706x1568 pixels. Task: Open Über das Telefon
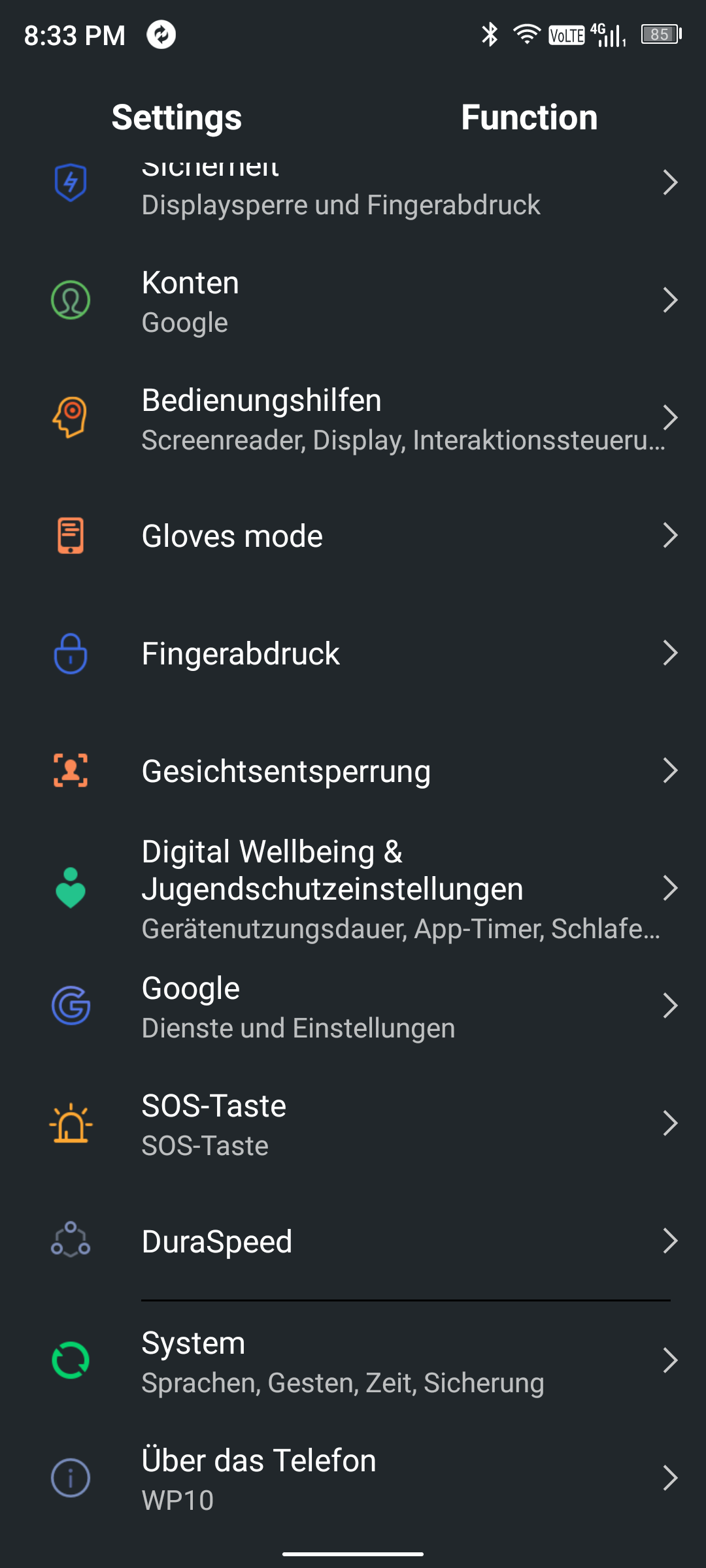[353, 1478]
